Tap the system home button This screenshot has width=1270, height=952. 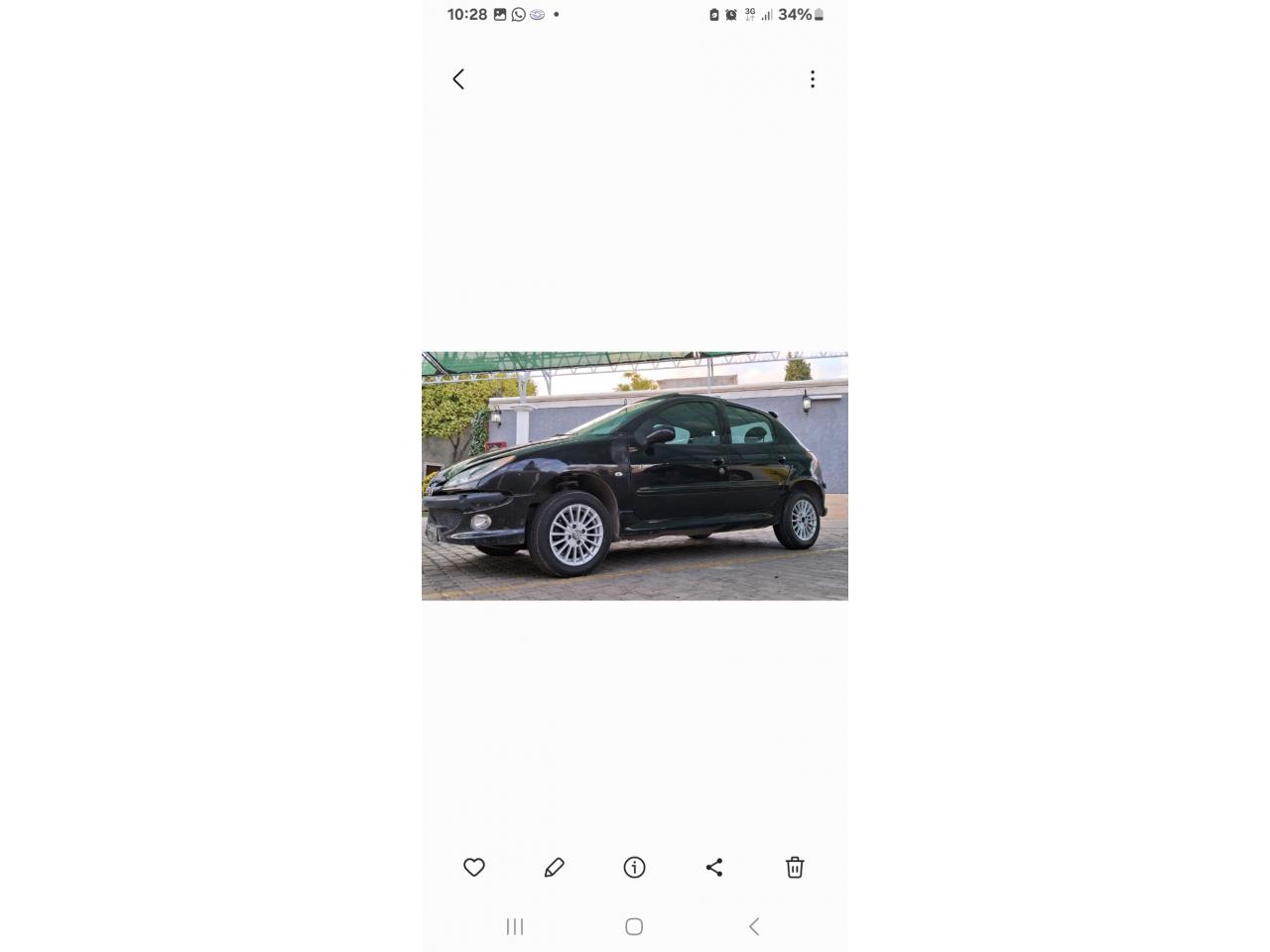pos(634,926)
